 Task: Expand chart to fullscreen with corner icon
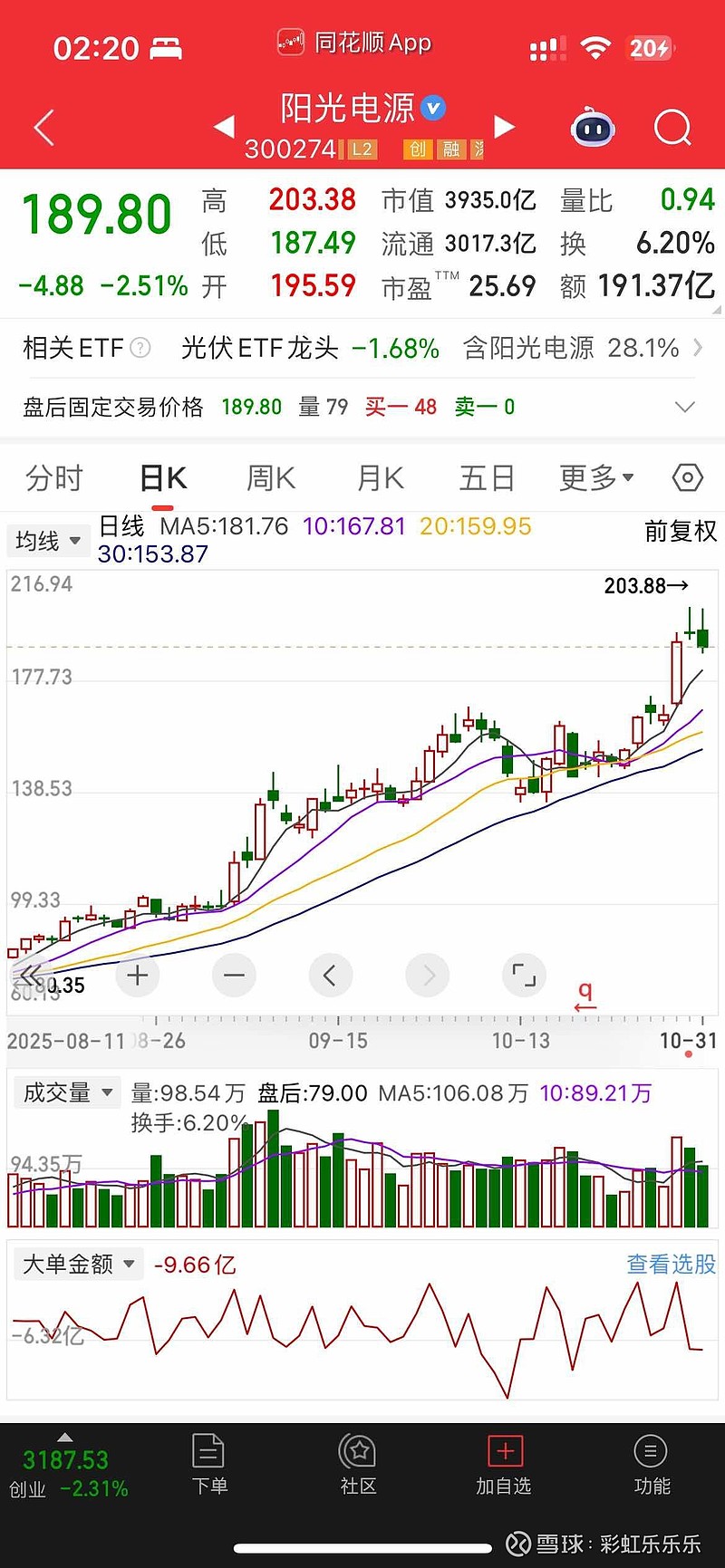tap(524, 975)
